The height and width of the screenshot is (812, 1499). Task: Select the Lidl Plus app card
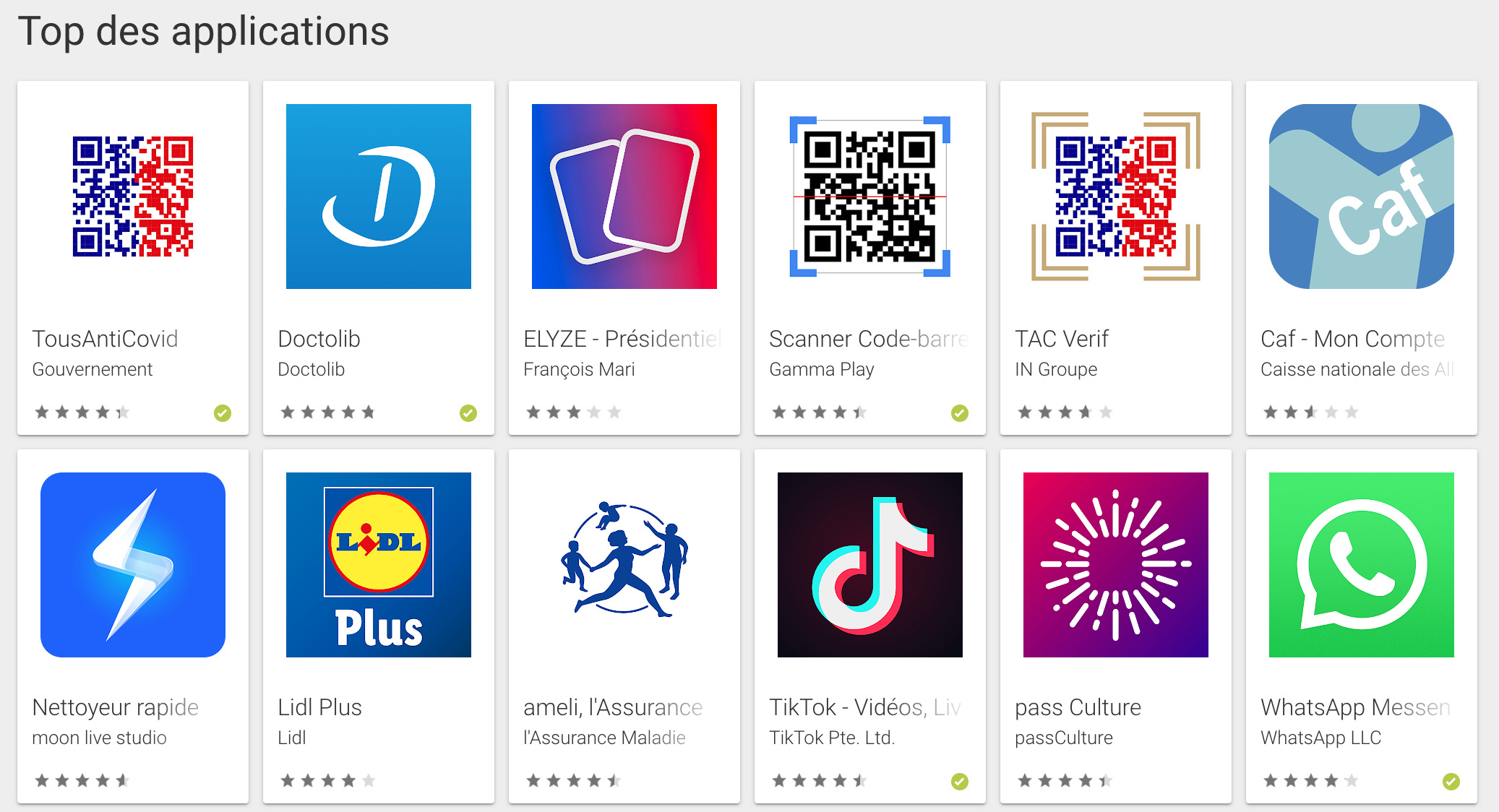(379, 565)
